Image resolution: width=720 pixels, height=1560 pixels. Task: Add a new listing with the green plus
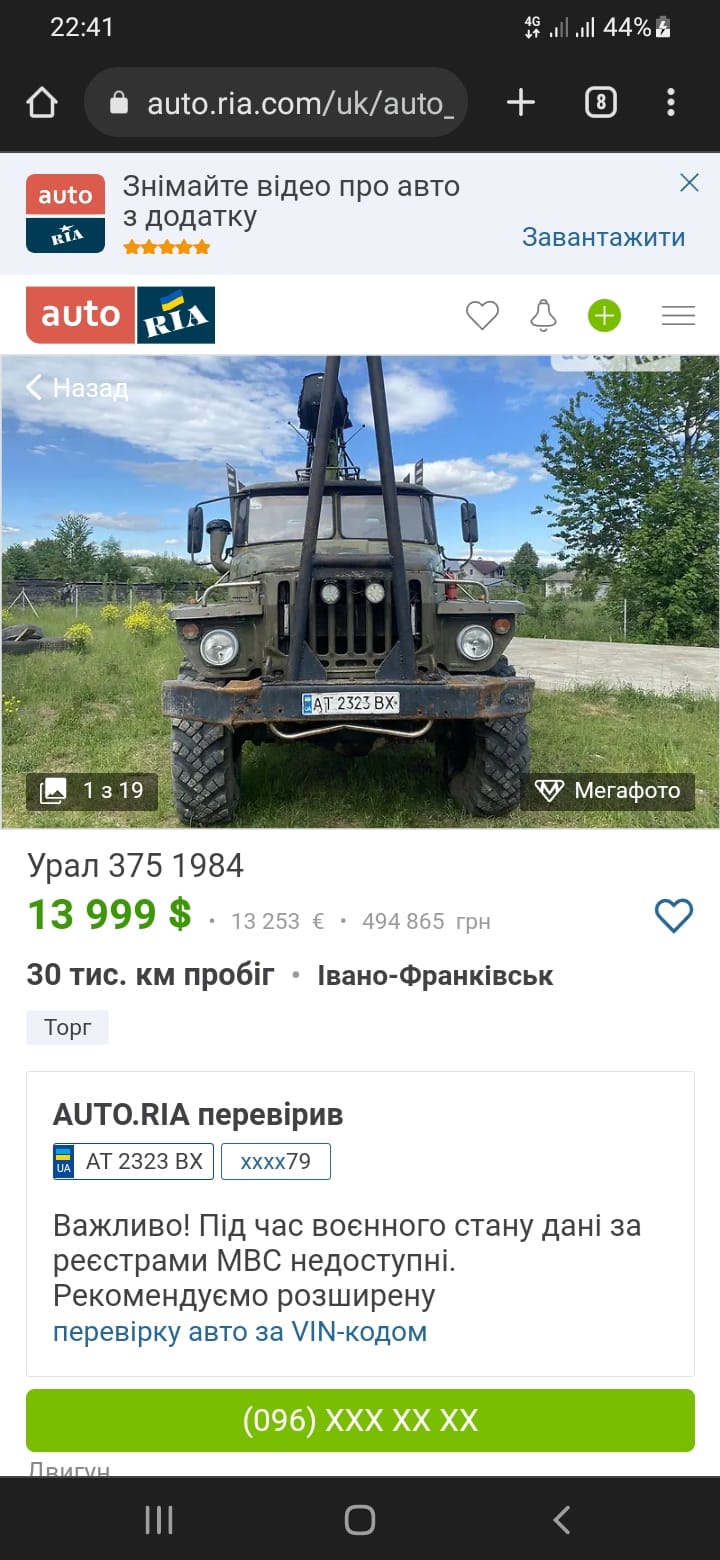tap(604, 316)
